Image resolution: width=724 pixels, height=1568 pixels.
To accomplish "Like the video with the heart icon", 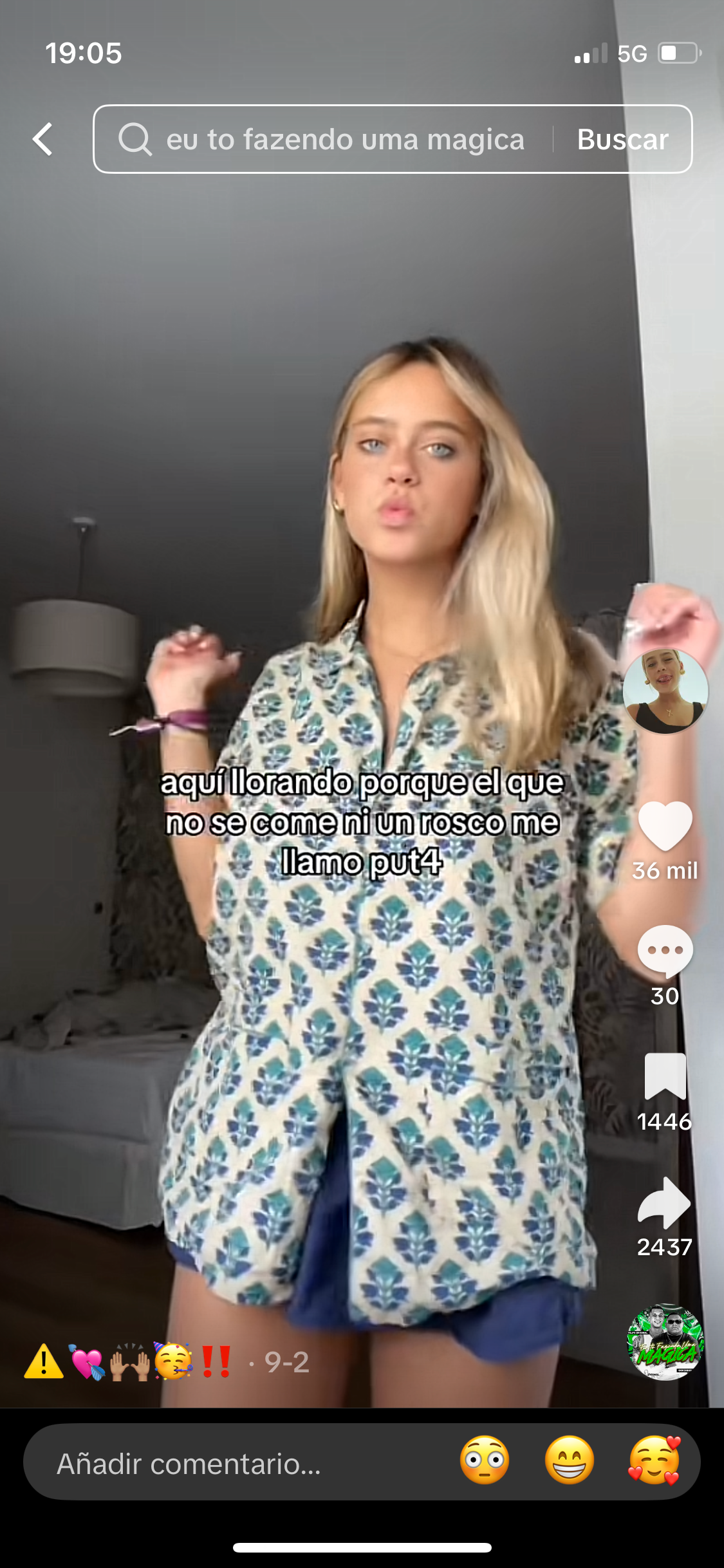I will pyautogui.click(x=665, y=826).
